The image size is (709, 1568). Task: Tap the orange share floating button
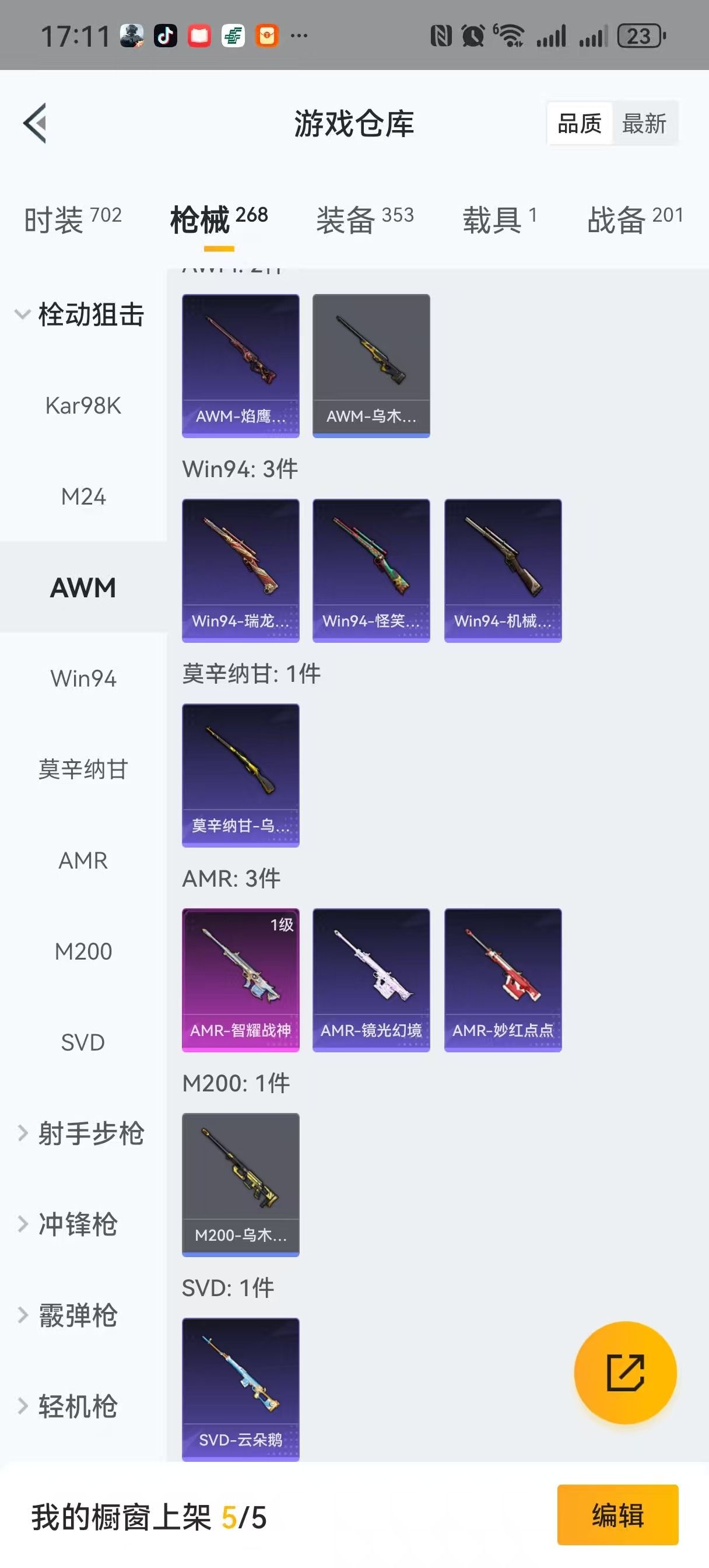coord(625,1372)
